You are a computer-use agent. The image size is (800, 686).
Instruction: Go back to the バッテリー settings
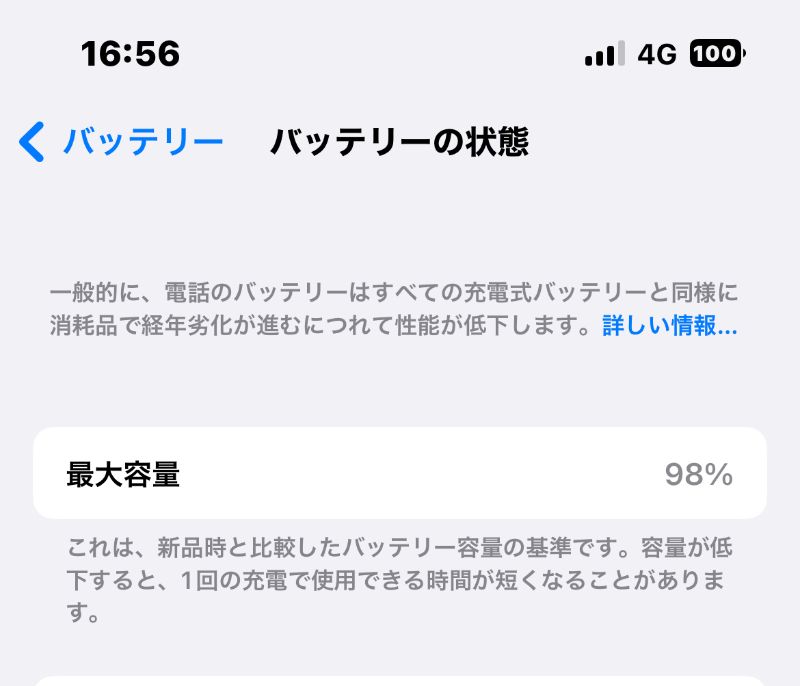(122, 142)
